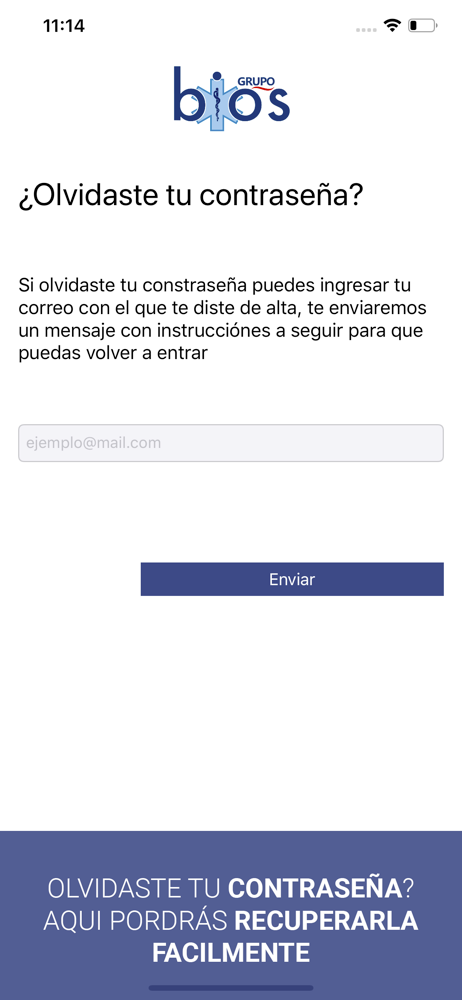Tap the Enviar button
The width and height of the screenshot is (462, 1000).
pos(292,579)
